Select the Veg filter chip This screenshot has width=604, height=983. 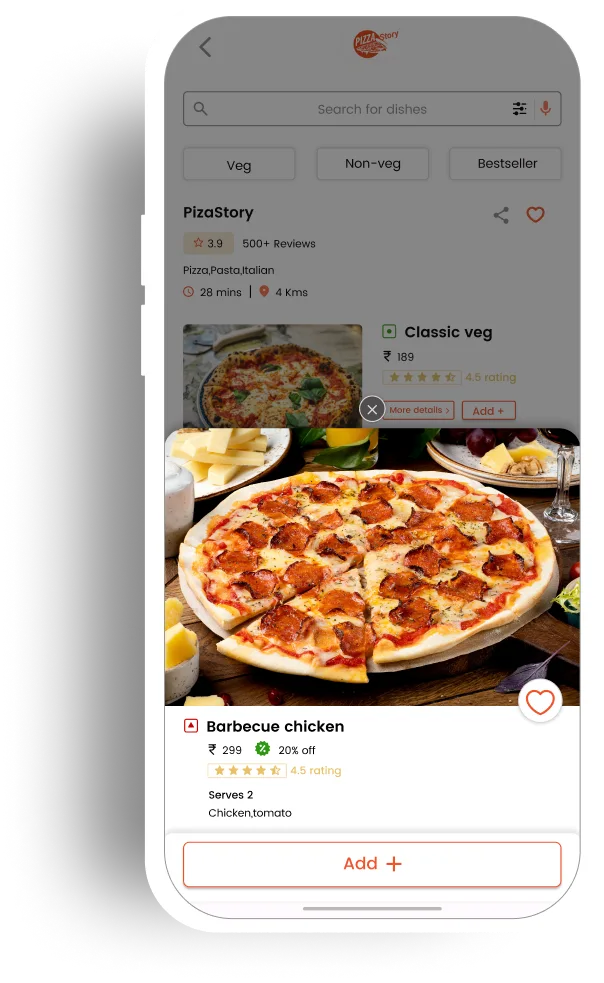[239, 165]
